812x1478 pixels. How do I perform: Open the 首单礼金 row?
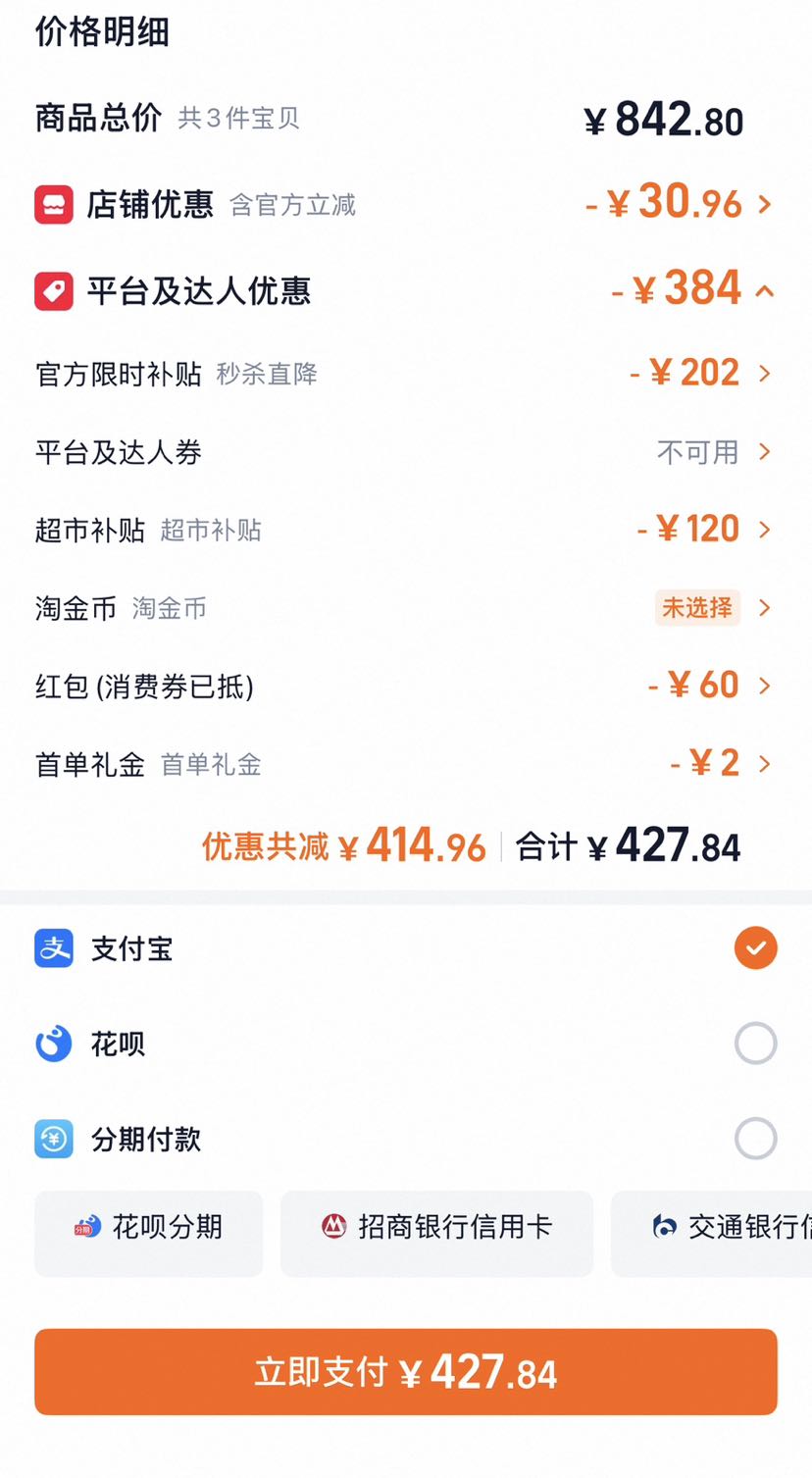click(406, 764)
